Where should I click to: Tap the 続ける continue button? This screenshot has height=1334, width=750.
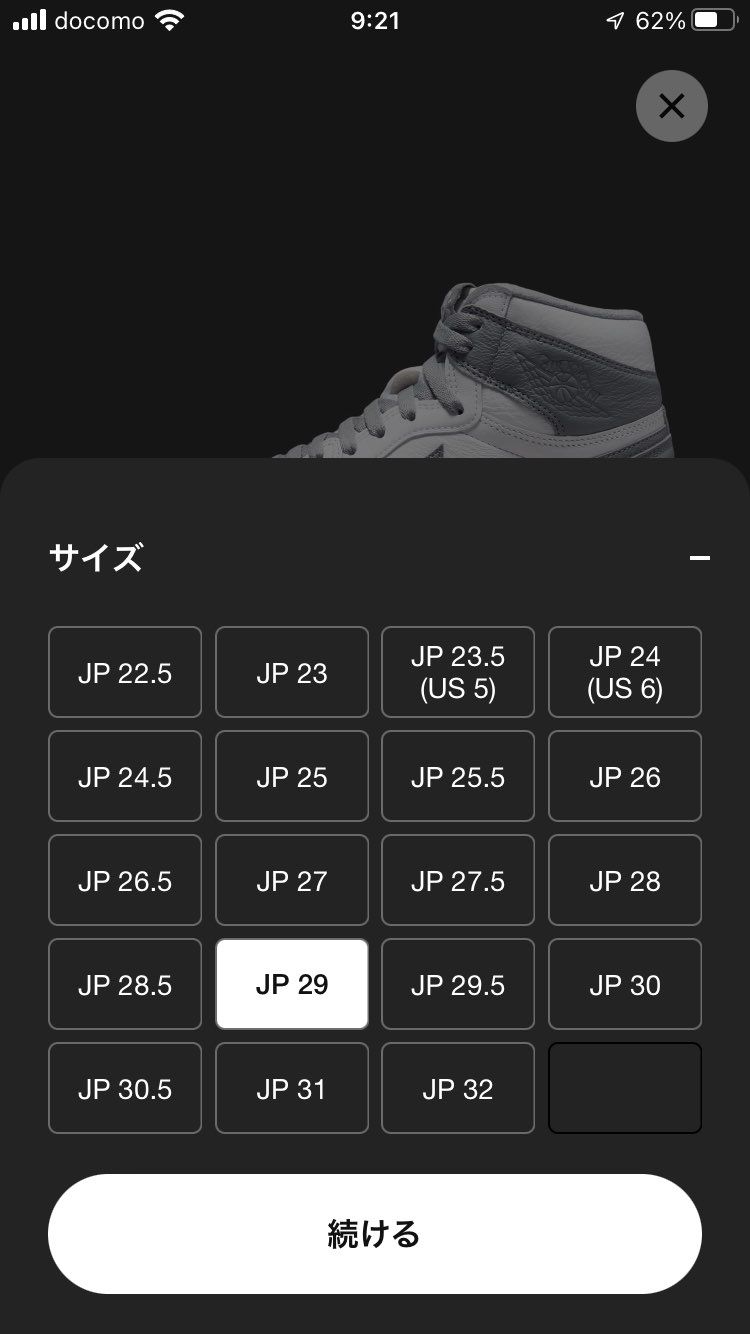pyautogui.click(x=375, y=1234)
